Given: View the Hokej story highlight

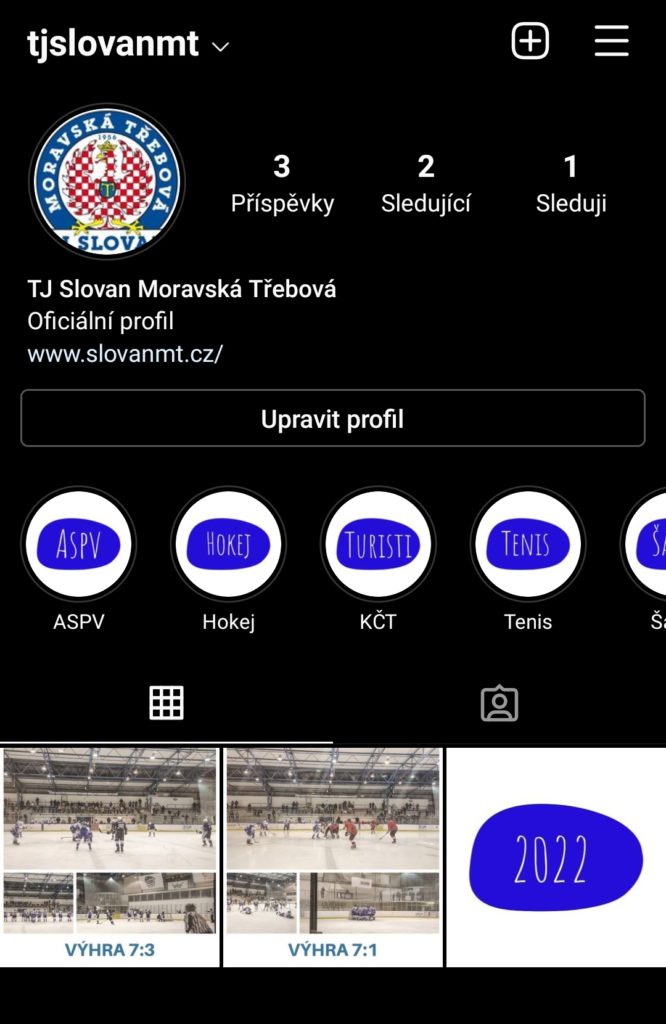Looking at the screenshot, I should 228,545.
